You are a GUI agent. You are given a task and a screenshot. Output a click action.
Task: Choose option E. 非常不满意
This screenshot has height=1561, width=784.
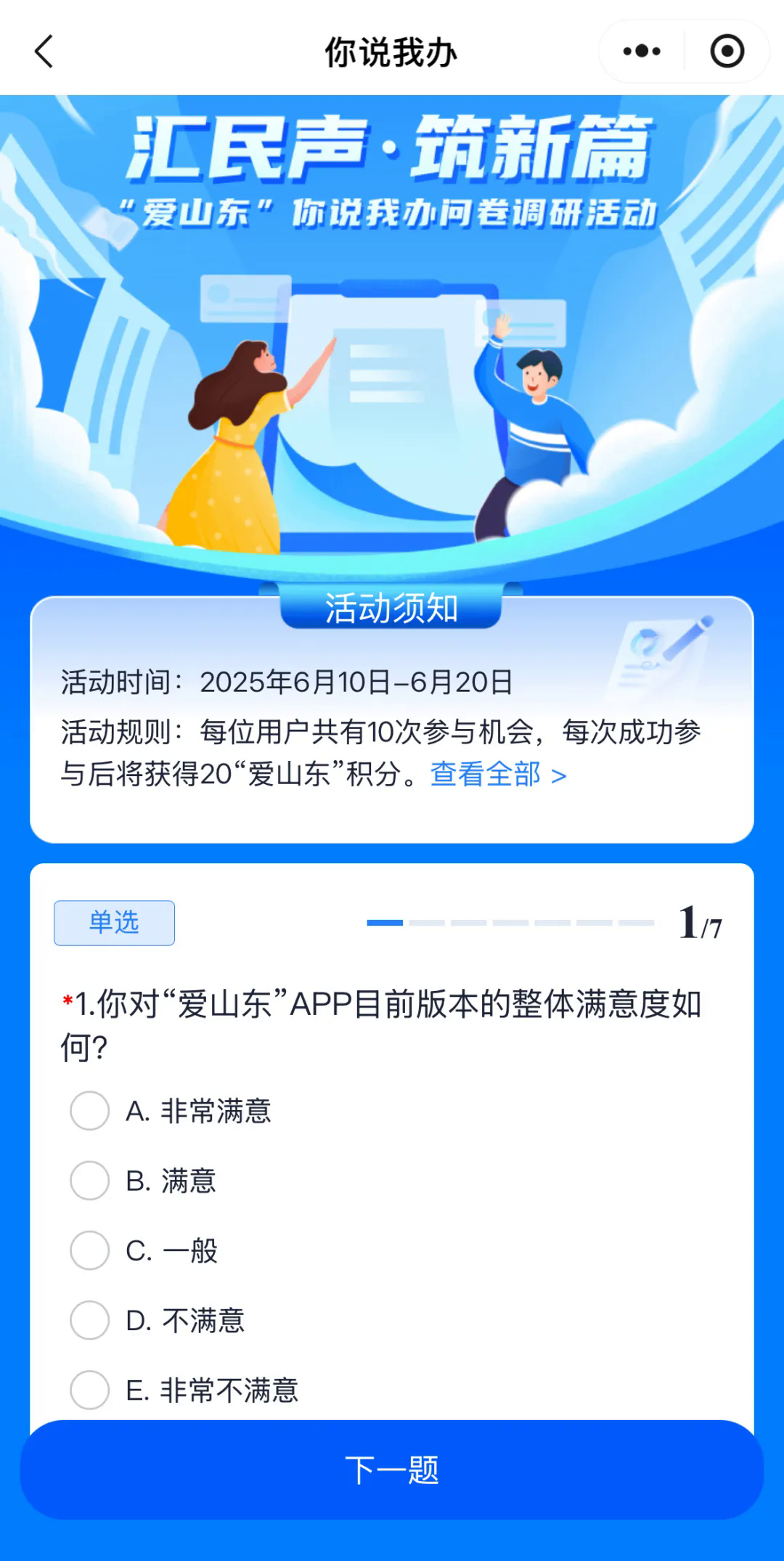(90, 1390)
